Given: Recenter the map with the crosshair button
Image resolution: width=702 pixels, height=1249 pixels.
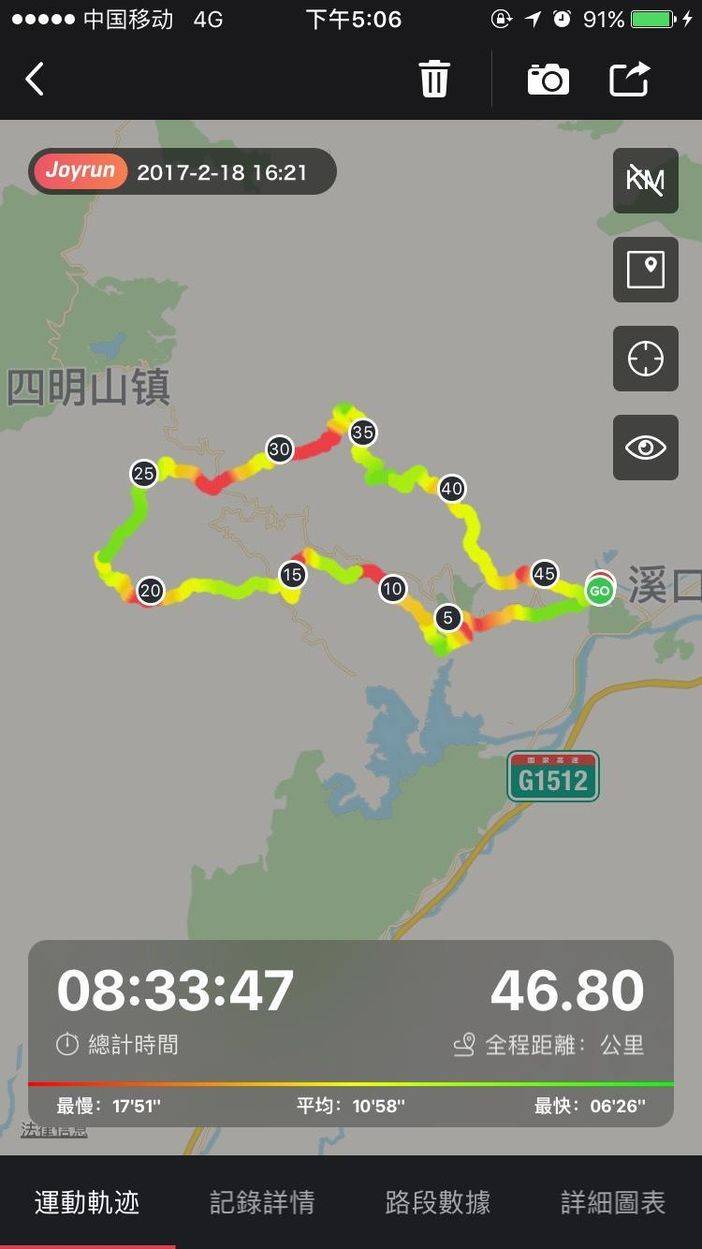Looking at the screenshot, I should 645,358.
